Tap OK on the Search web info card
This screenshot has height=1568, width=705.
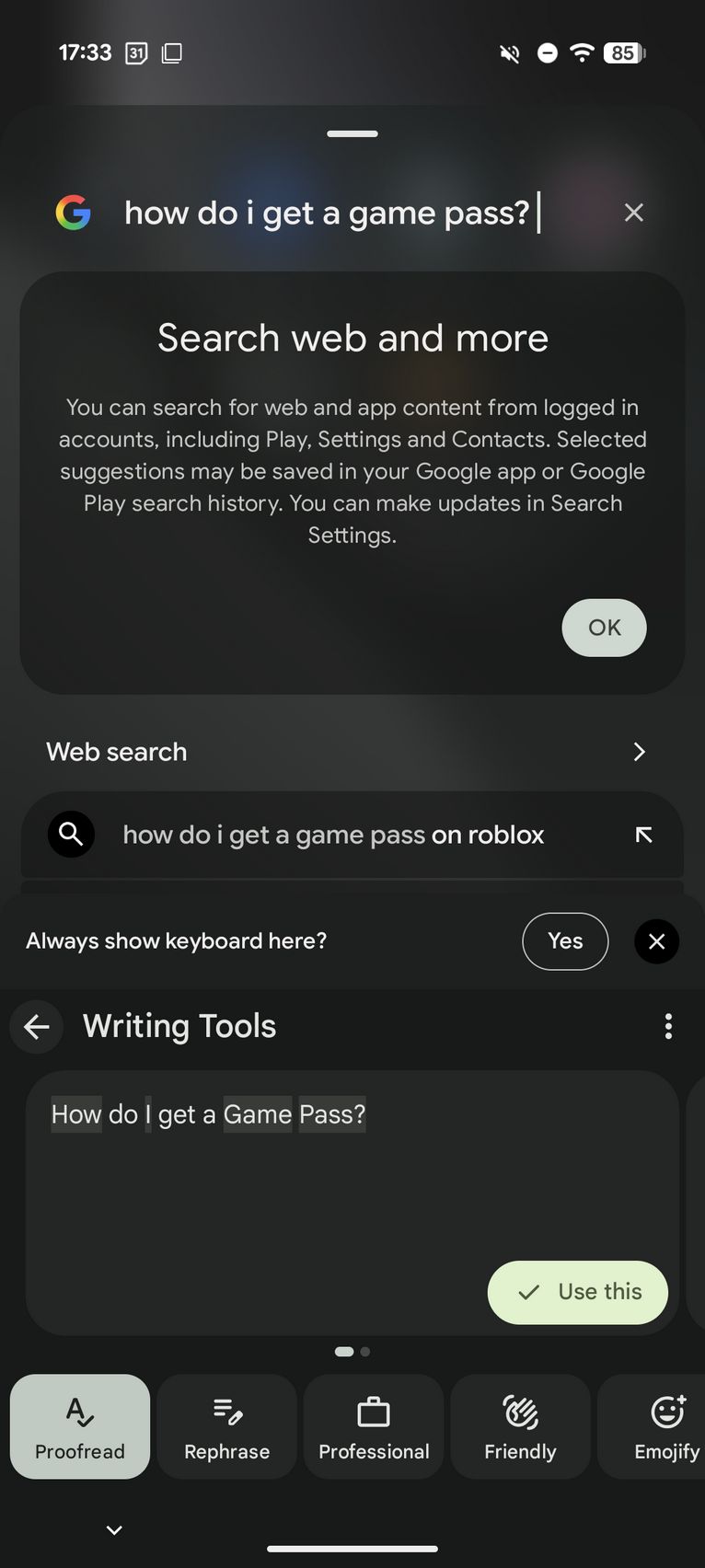(x=604, y=628)
